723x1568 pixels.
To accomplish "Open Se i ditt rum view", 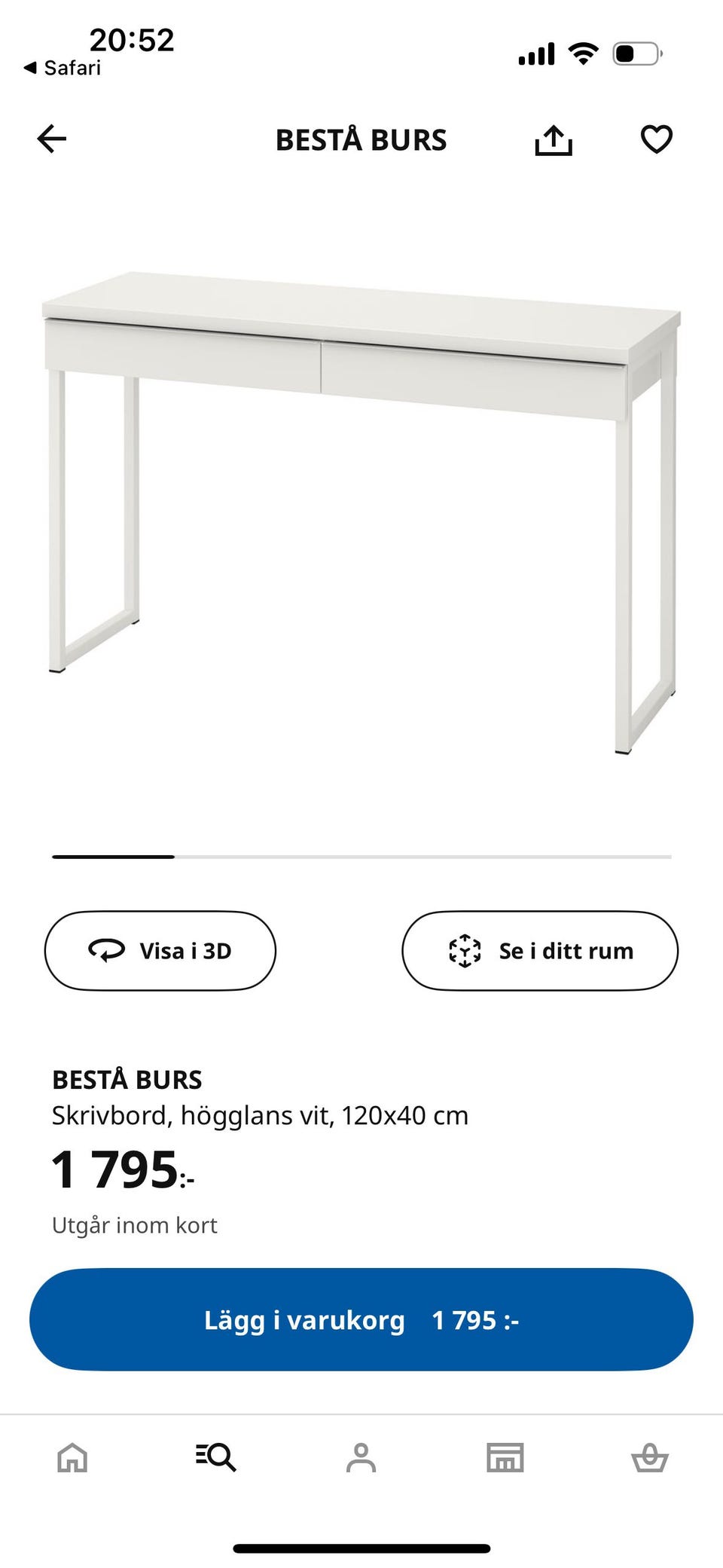I will click(x=540, y=950).
